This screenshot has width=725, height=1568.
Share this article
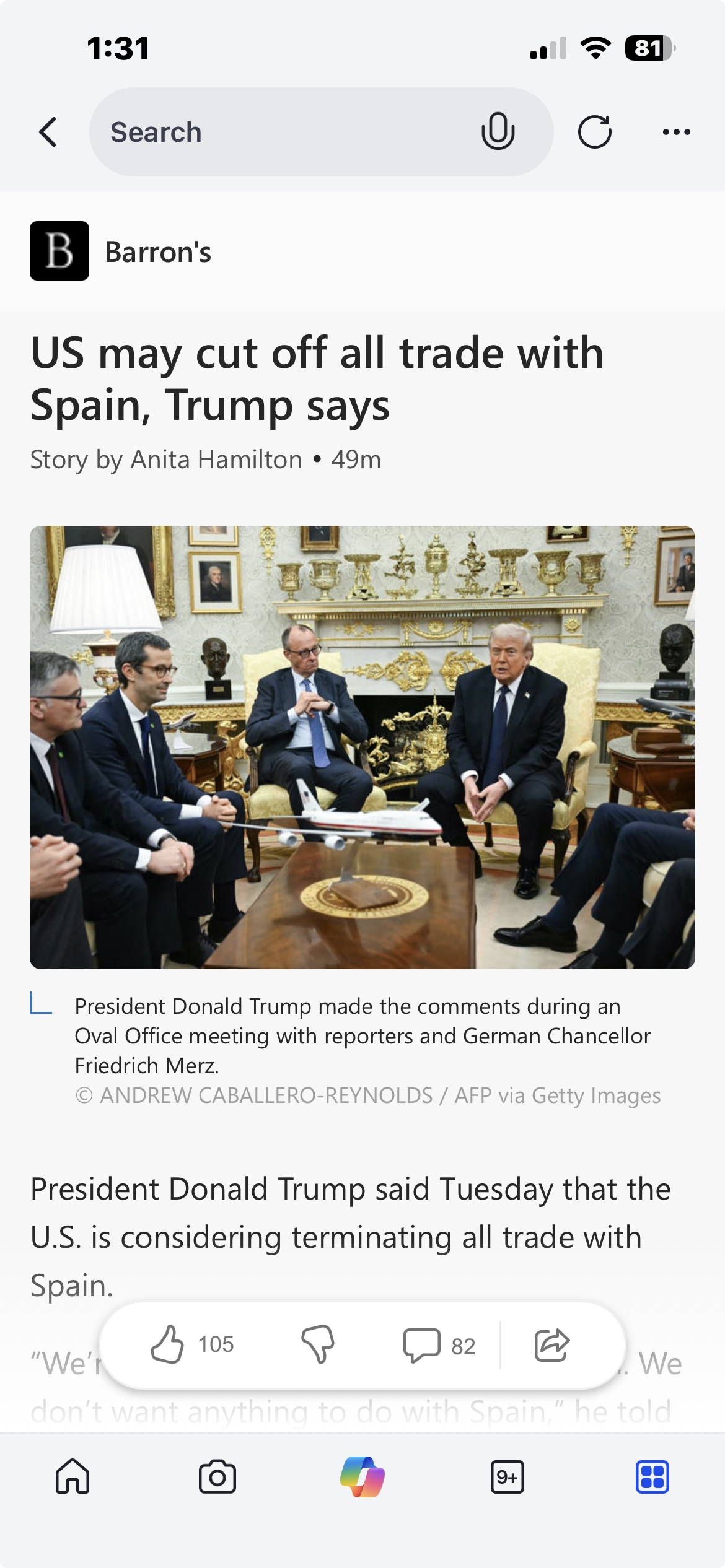(x=551, y=1345)
